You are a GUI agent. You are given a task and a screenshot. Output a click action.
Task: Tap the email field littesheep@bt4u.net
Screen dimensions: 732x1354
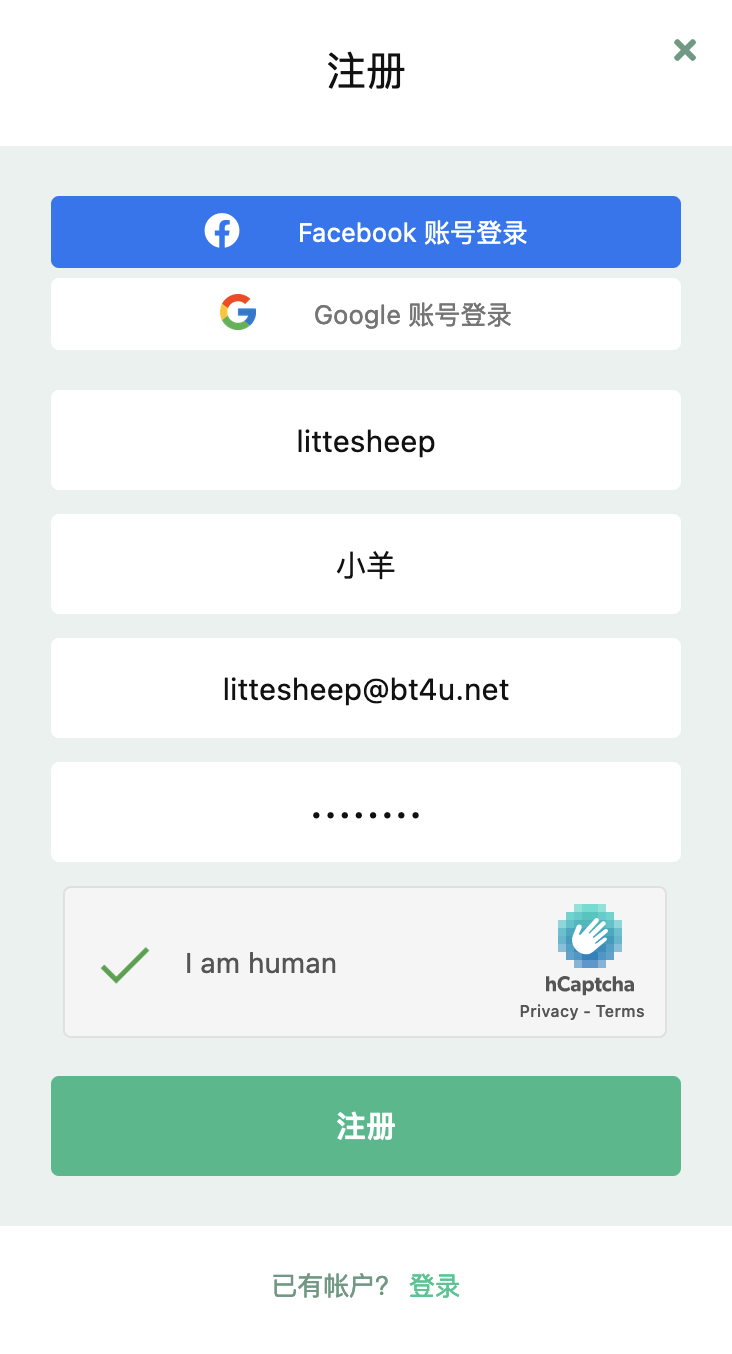[x=366, y=689]
